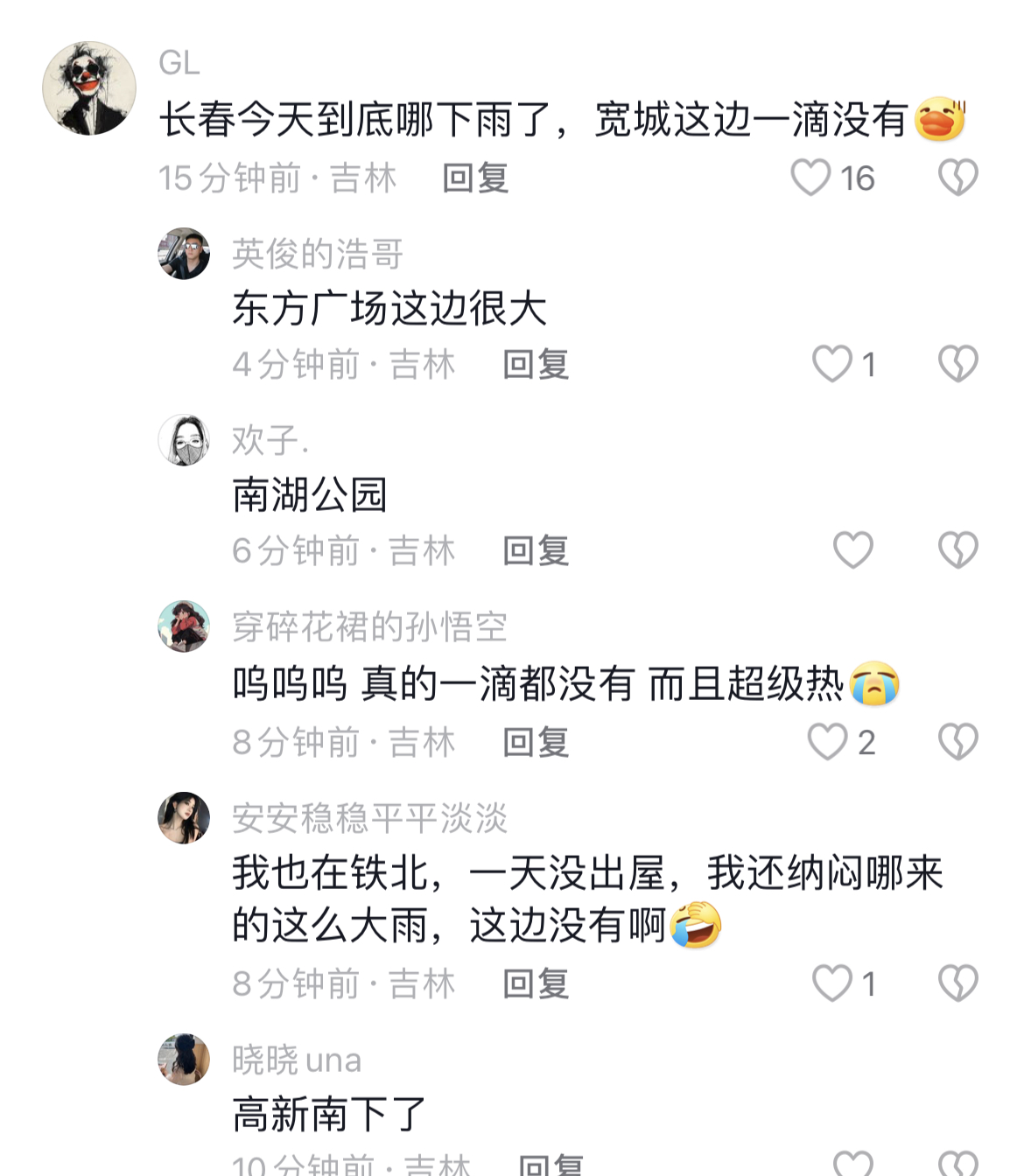Viewport: 1024px width, 1176px height.
Task: Reply to 穿碎花裙的孙悟空's comment
Action: click(x=536, y=743)
